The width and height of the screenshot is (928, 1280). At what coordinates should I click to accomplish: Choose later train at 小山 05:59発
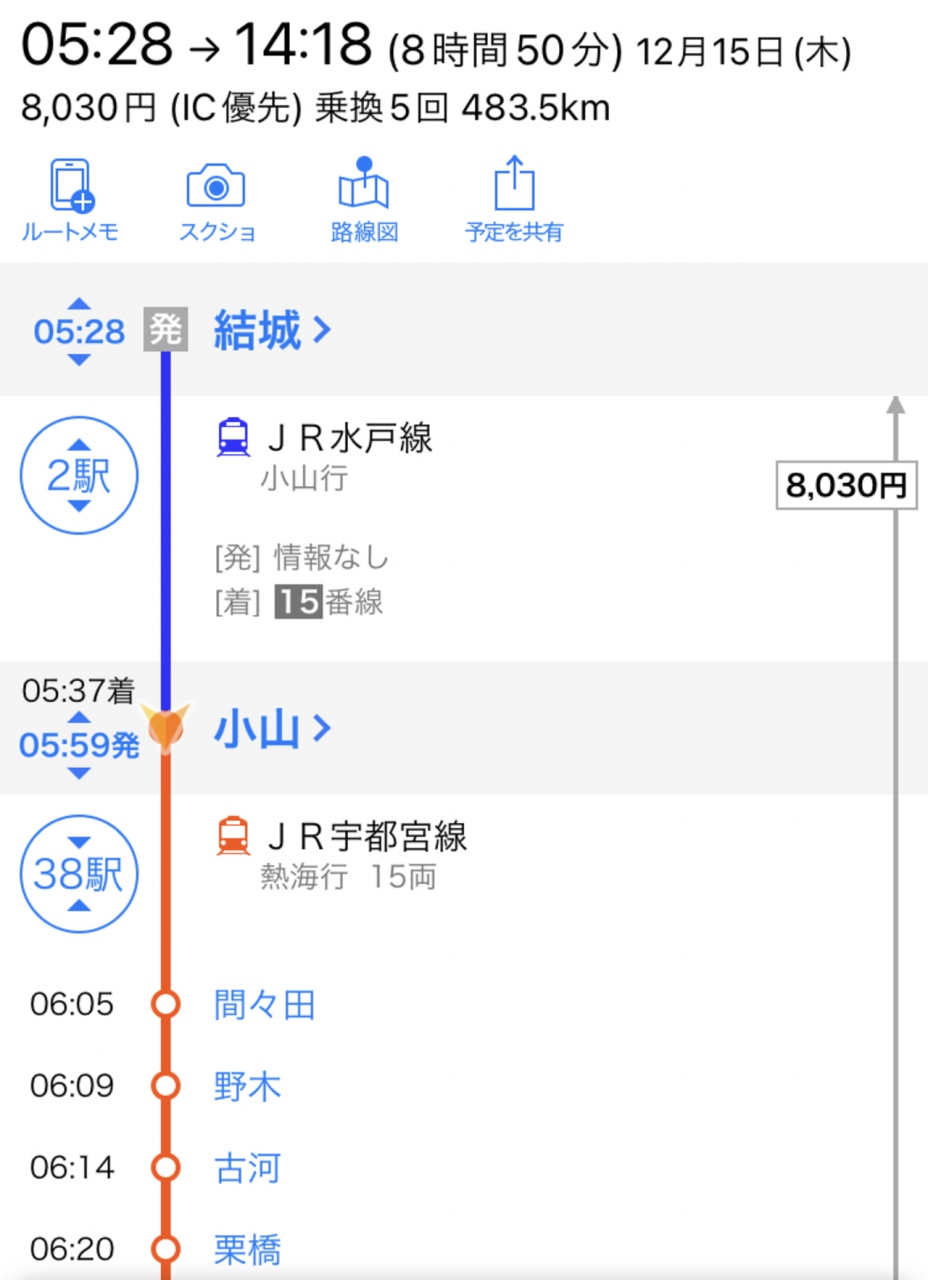[x=79, y=773]
